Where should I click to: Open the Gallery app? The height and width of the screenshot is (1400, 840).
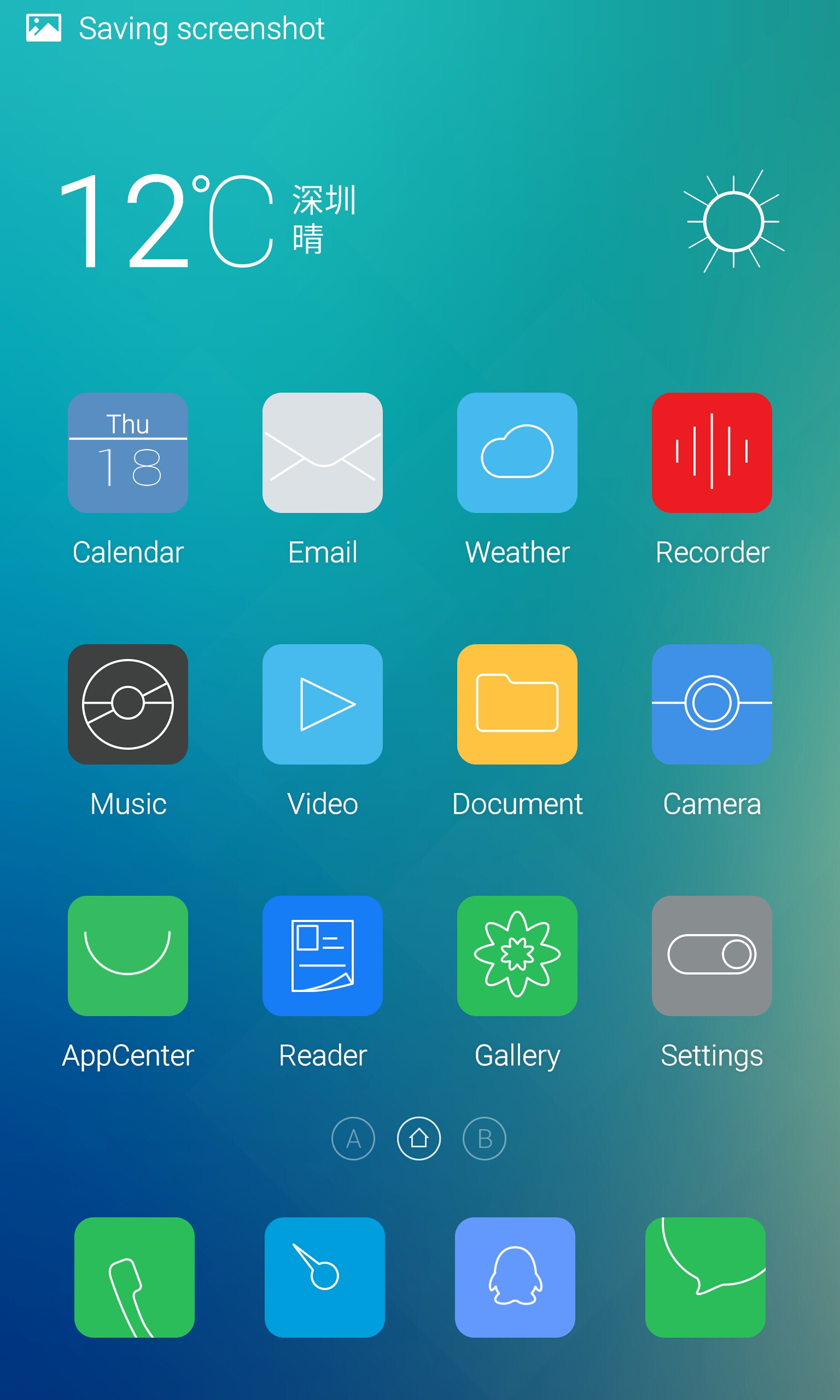(x=517, y=955)
